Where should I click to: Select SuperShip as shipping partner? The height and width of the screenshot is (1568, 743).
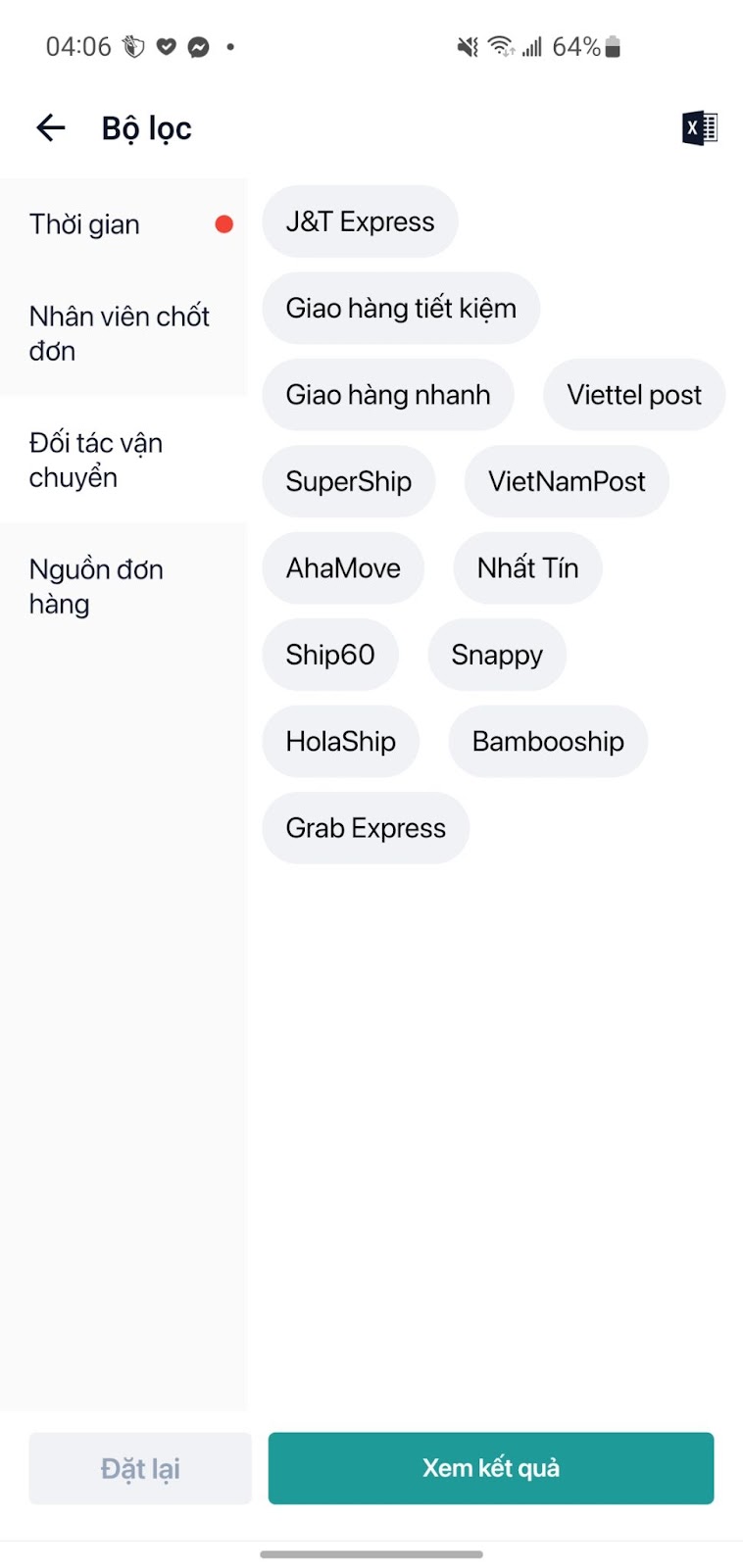(349, 482)
